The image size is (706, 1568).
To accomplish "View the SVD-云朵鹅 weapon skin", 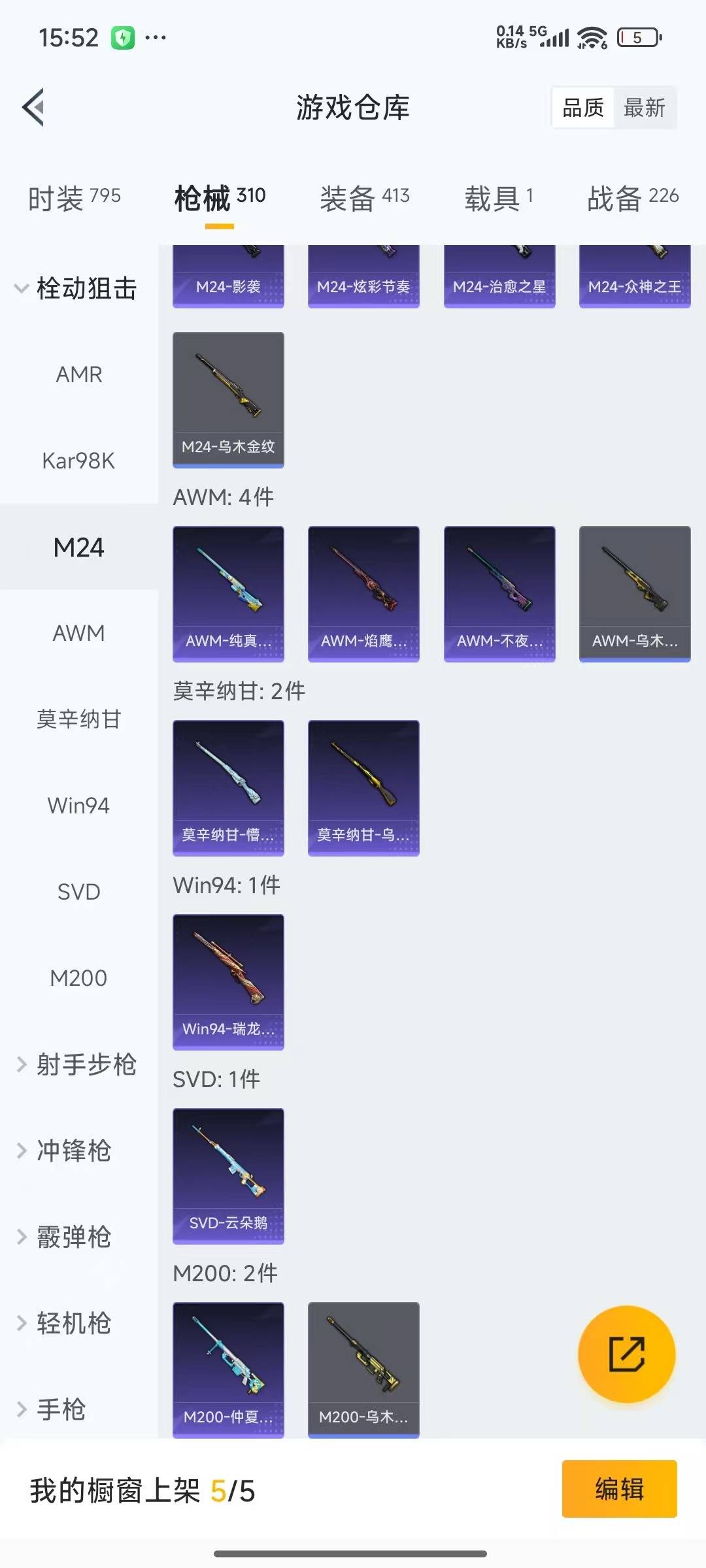I will point(228,1176).
